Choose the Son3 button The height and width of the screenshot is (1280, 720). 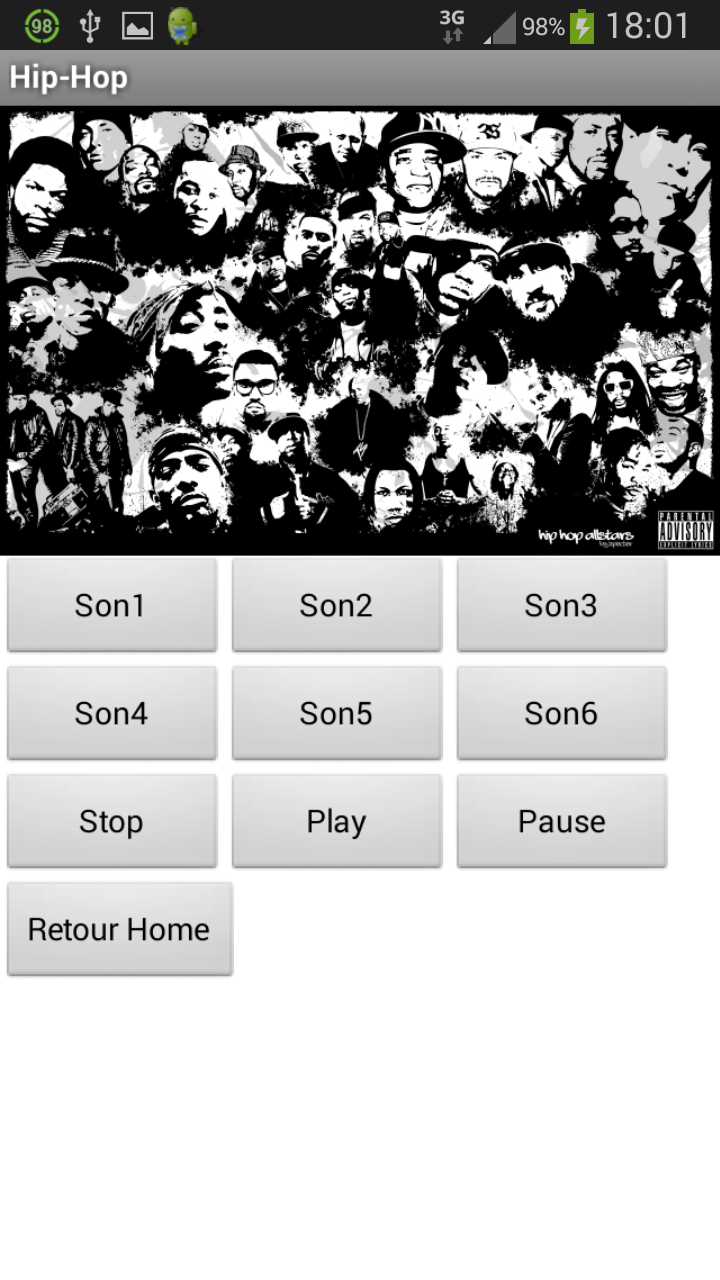561,605
